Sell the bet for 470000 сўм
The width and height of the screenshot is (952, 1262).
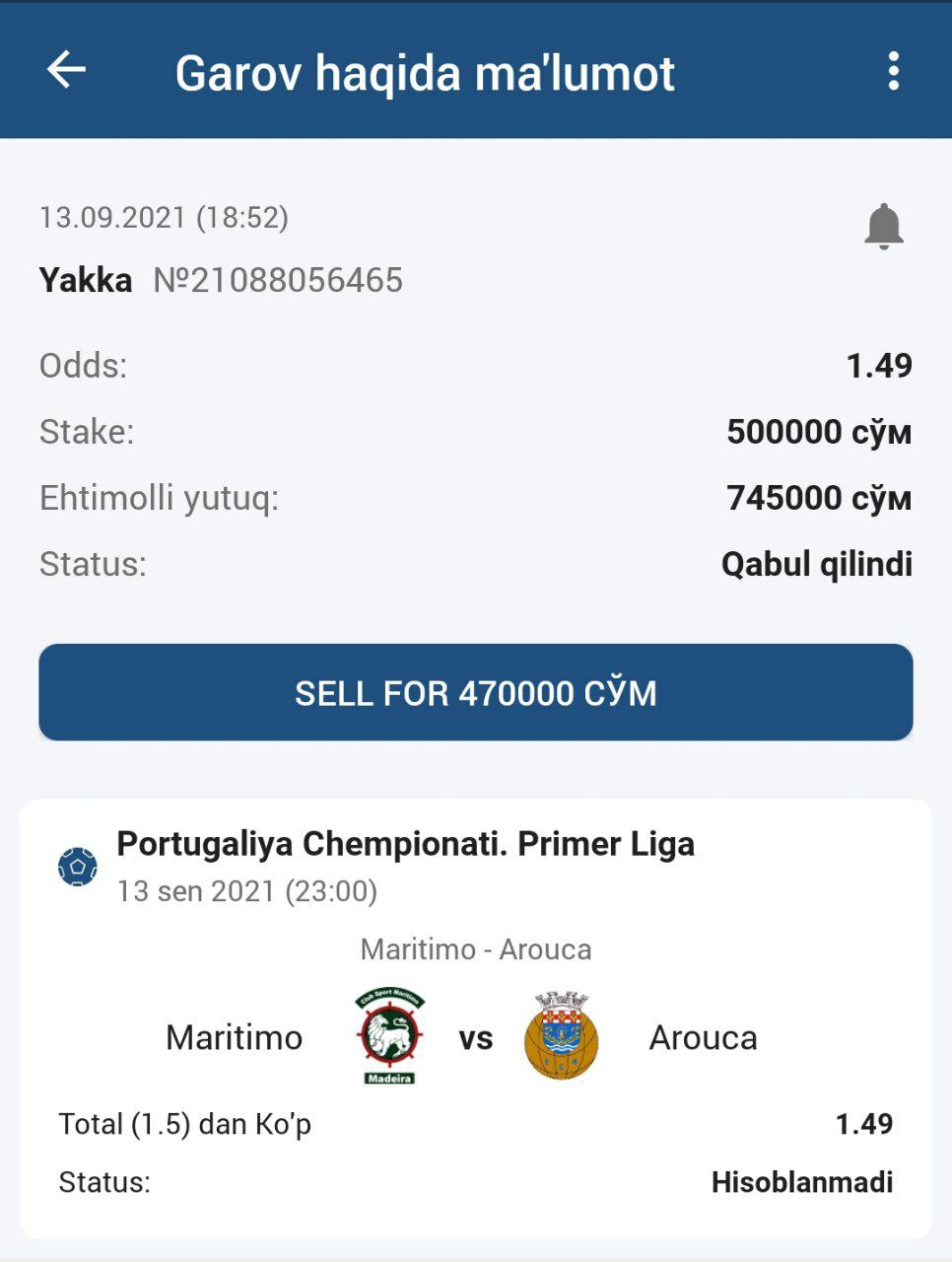coord(476,692)
